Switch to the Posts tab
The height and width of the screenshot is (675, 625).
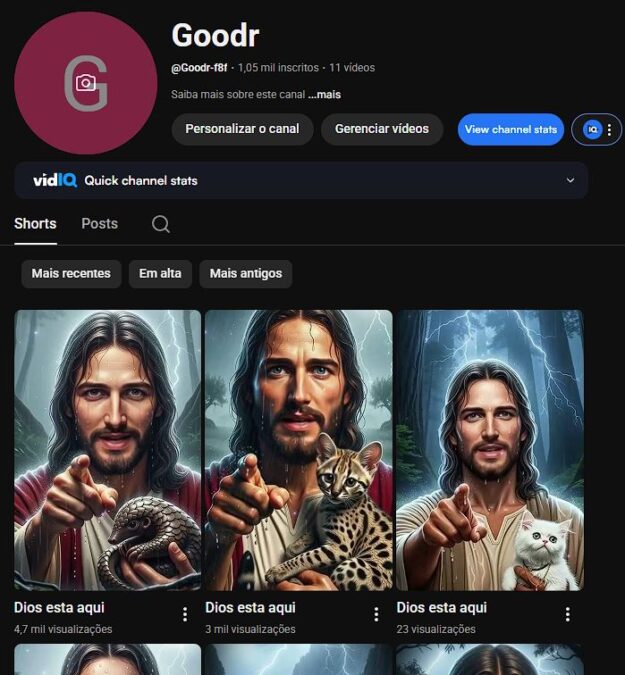(99, 224)
